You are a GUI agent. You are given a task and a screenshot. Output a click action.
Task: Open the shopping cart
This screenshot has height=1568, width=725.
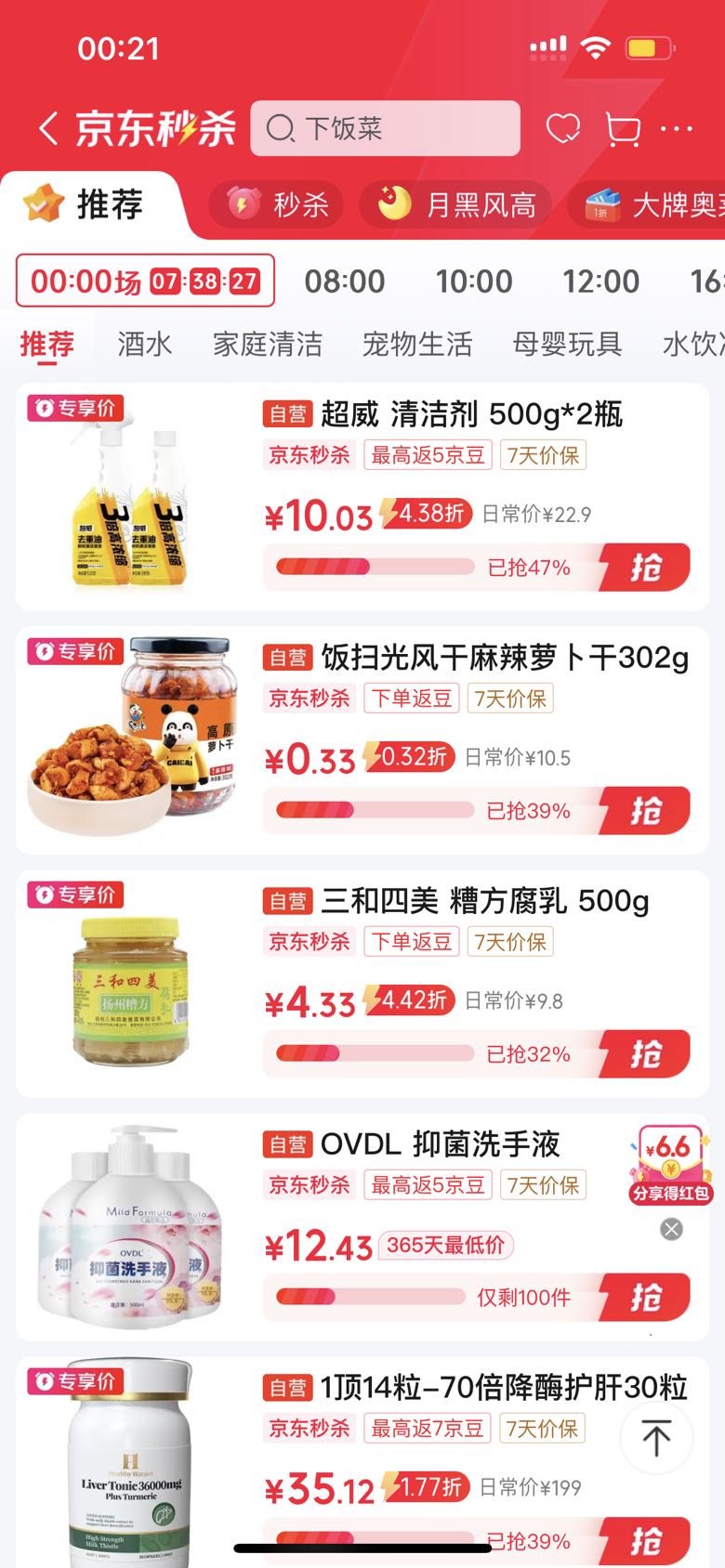pos(623,129)
